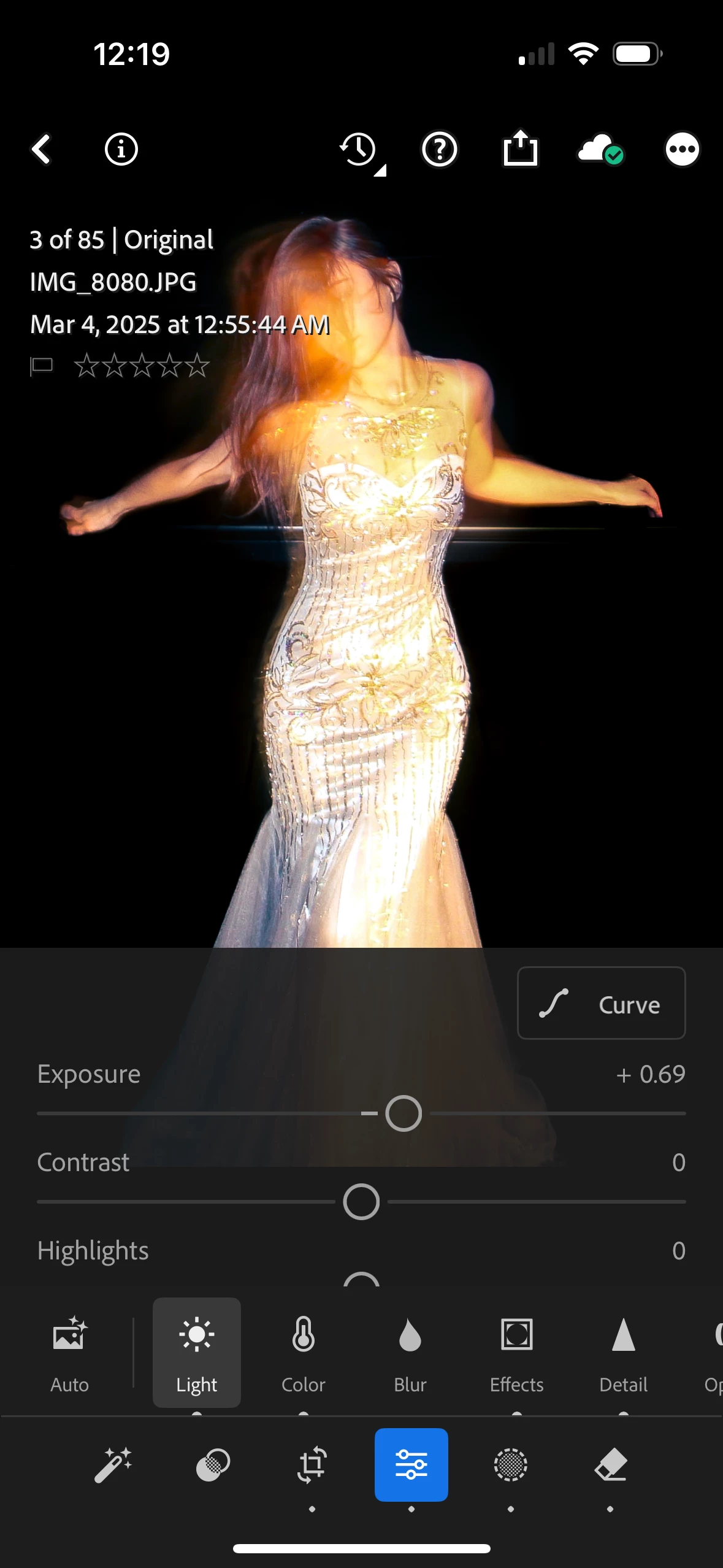Open the remove eraser tool
The width and height of the screenshot is (723, 1568).
(x=610, y=1465)
